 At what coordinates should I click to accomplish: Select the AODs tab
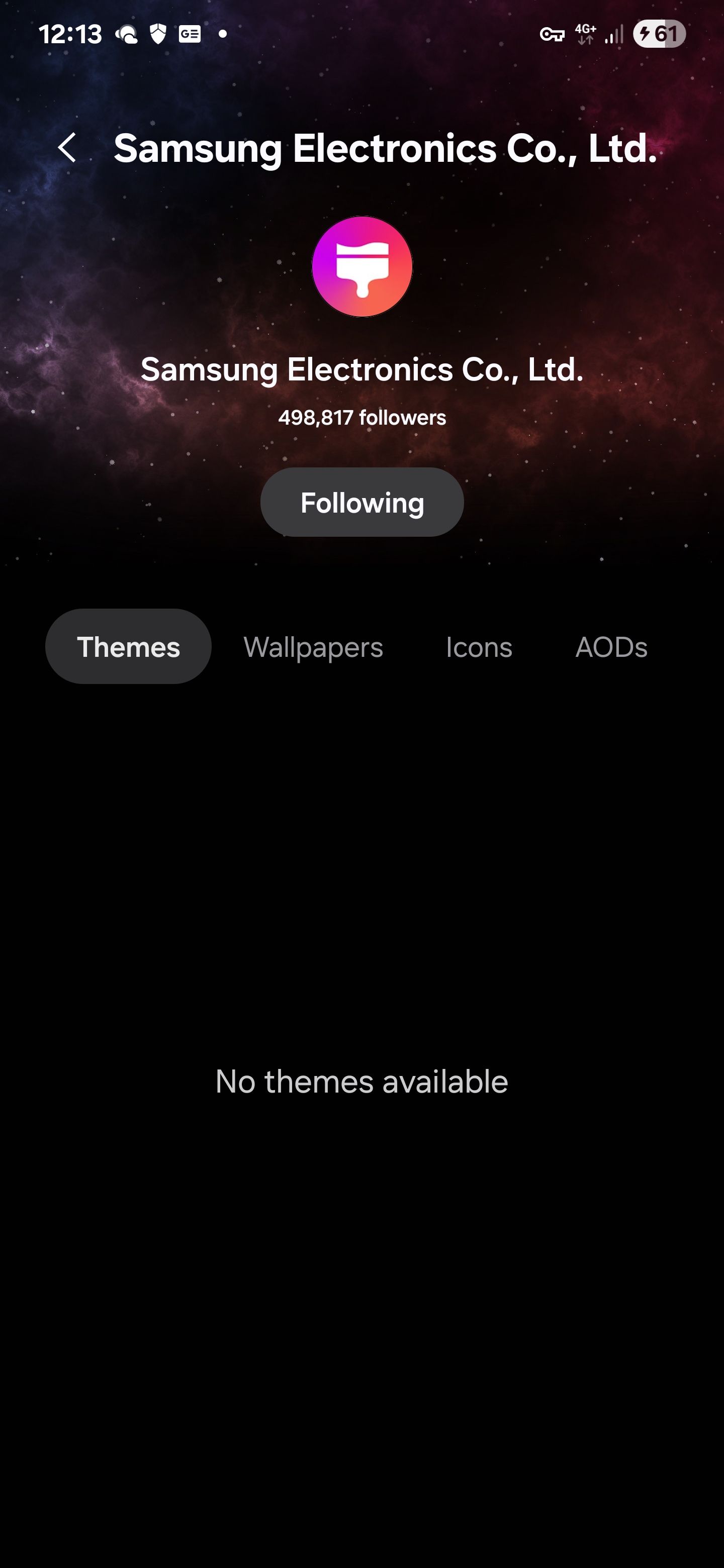[611, 647]
